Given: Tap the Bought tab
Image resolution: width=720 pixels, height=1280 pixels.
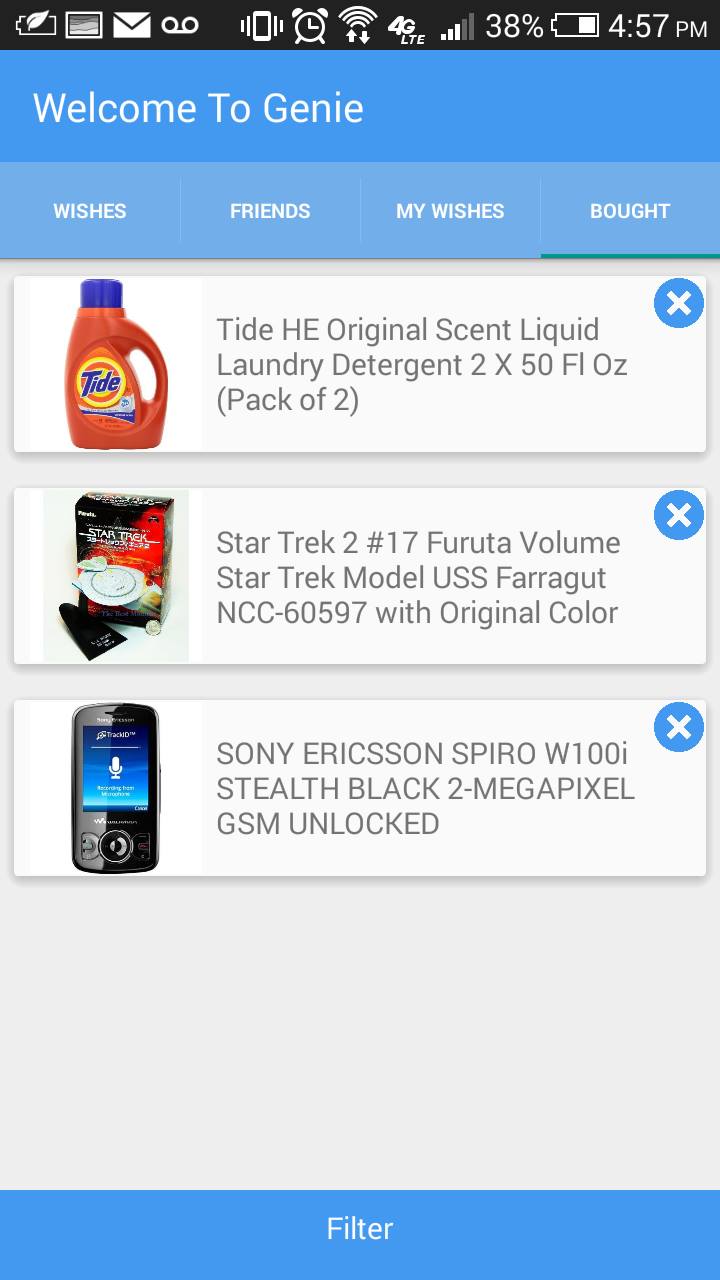Looking at the screenshot, I should (630, 211).
